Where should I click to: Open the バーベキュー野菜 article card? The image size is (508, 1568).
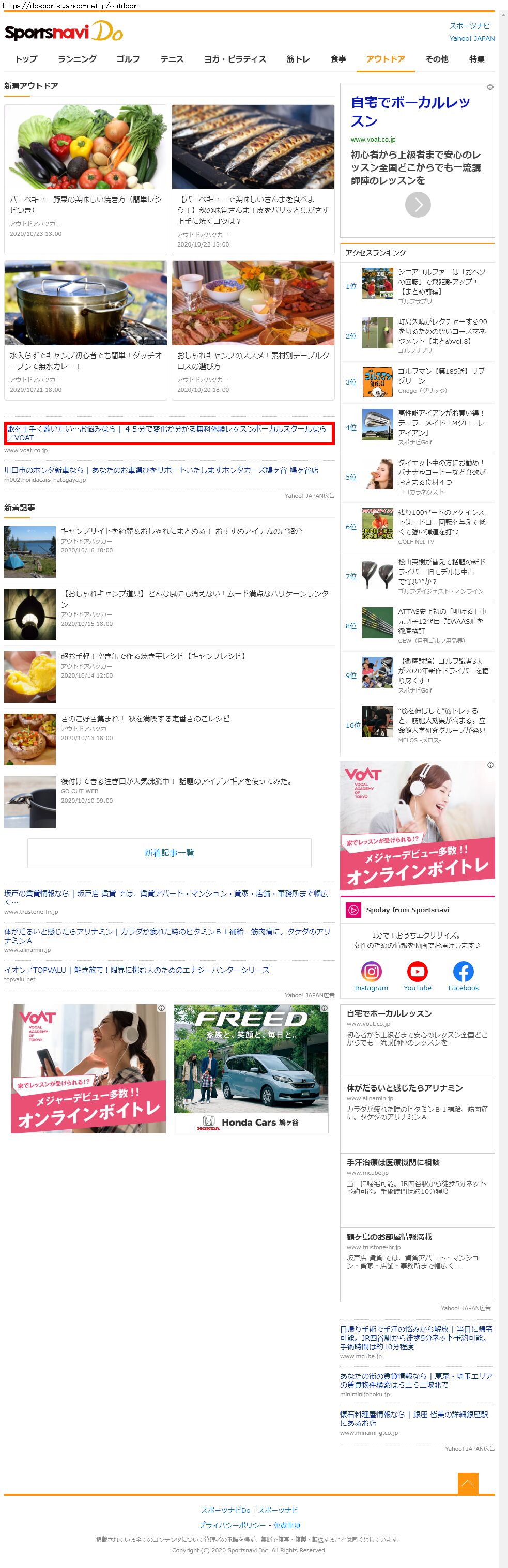(x=85, y=179)
